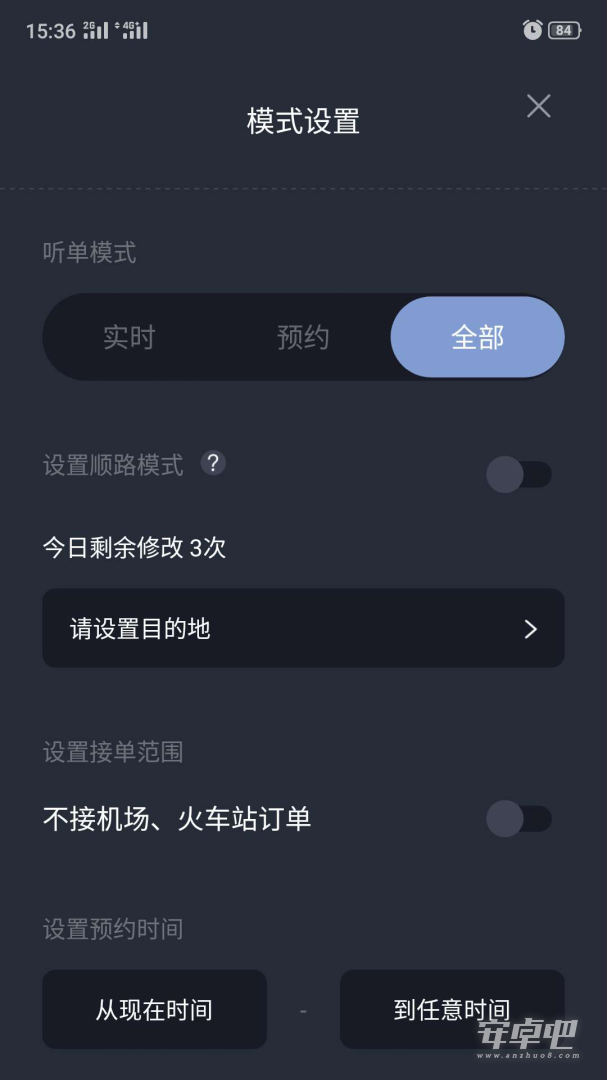Image resolution: width=607 pixels, height=1080 pixels.
Task: Tap the 从现在时间 start time picker
Action: tap(154, 1010)
